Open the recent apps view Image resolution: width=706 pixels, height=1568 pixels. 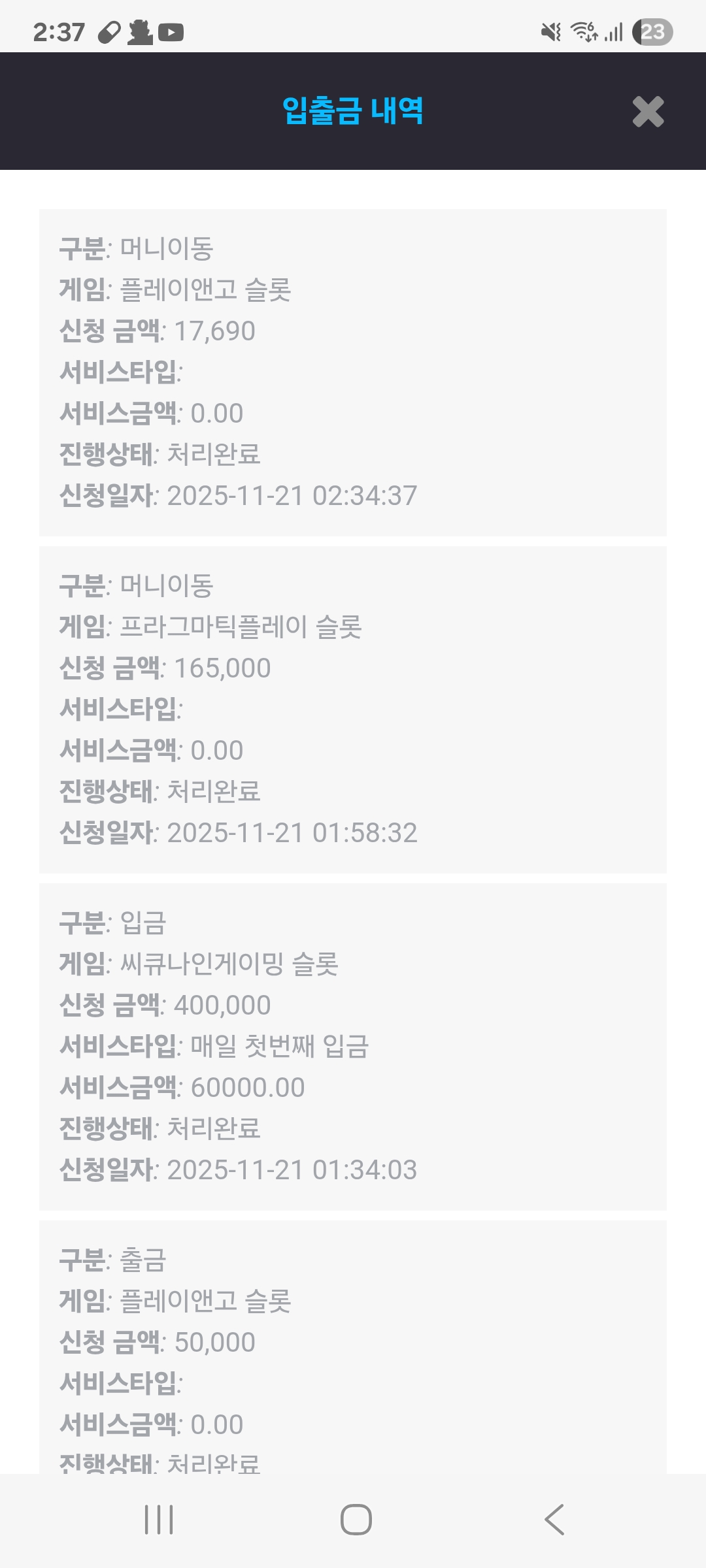[159, 1519]
